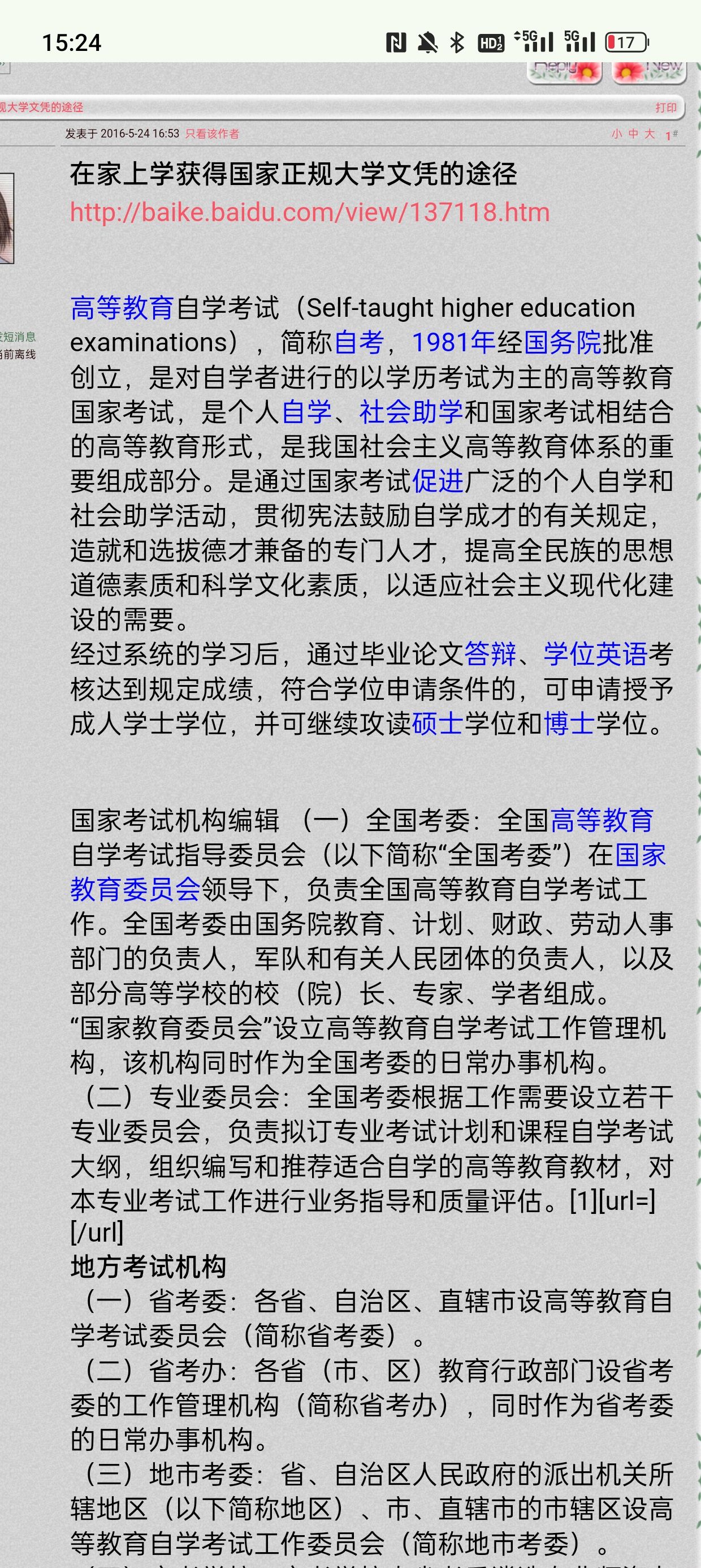Open the 自考 link
This screenshot has height=1568, width=701.
[359, 343]
